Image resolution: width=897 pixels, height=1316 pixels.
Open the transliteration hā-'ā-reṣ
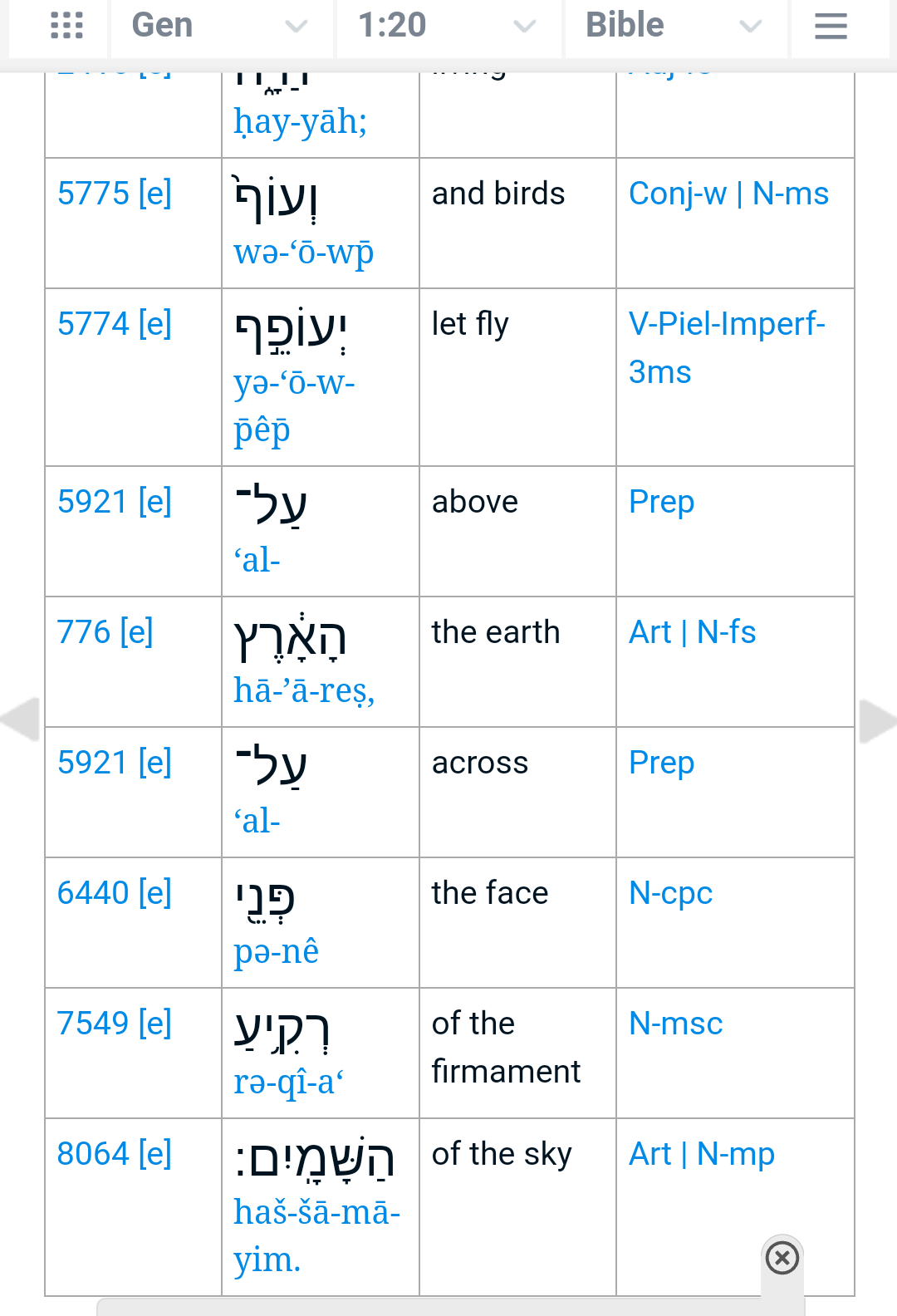[x=304, y=690]
